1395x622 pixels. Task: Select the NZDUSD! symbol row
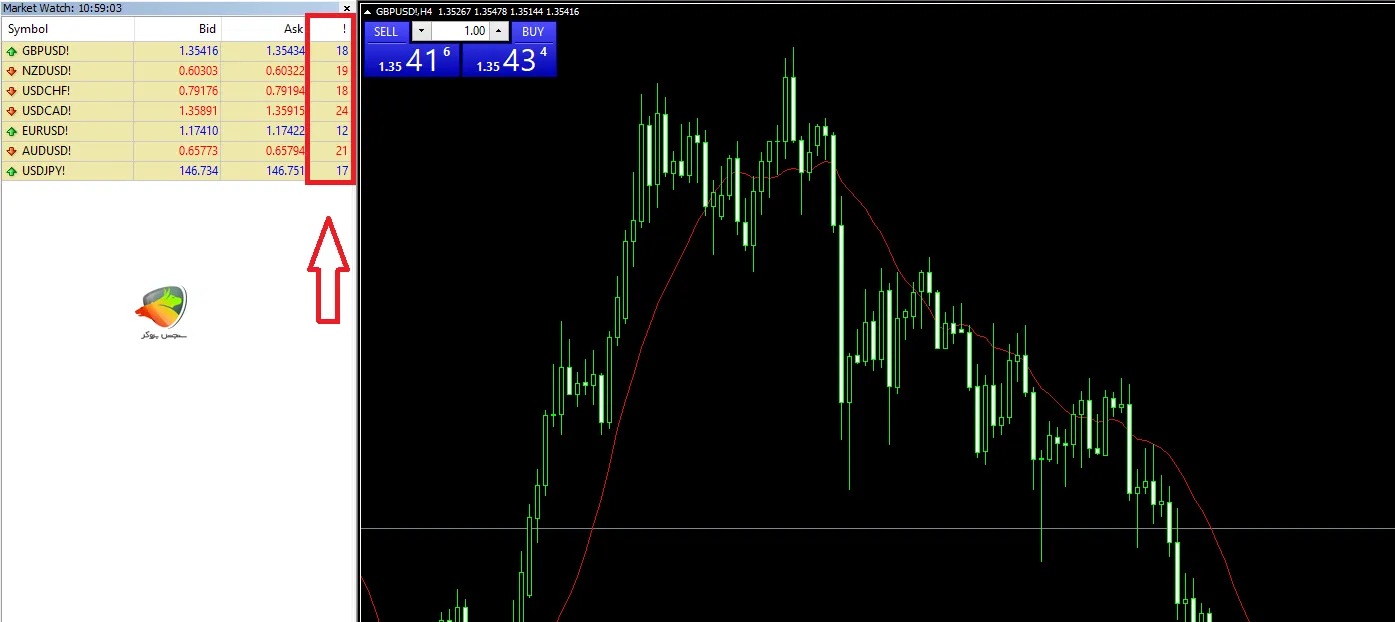pyautogui.click(x=45, y=71)
